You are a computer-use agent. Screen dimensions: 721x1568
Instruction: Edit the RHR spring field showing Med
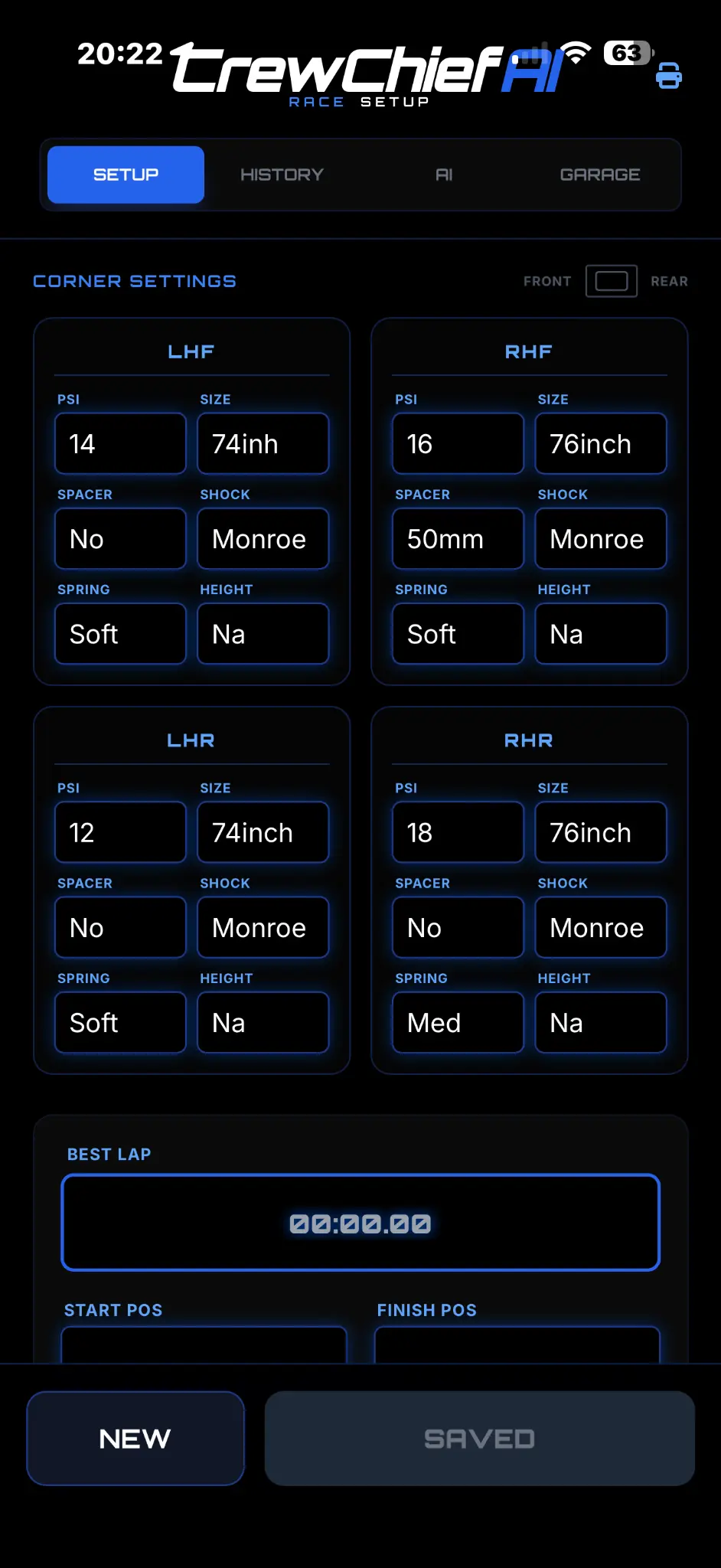(458, 1023)
